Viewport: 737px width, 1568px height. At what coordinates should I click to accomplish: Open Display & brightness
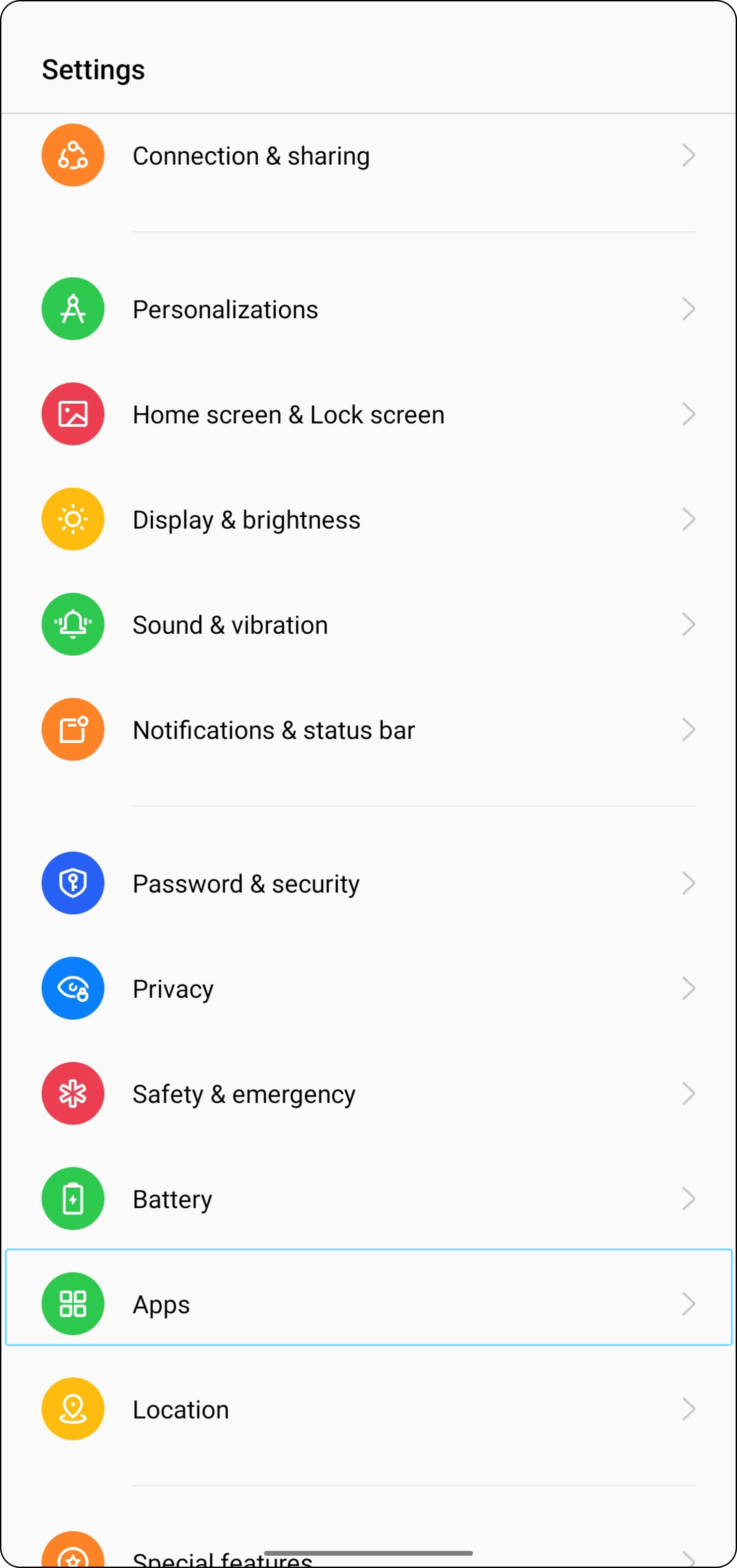click(368, 520)
